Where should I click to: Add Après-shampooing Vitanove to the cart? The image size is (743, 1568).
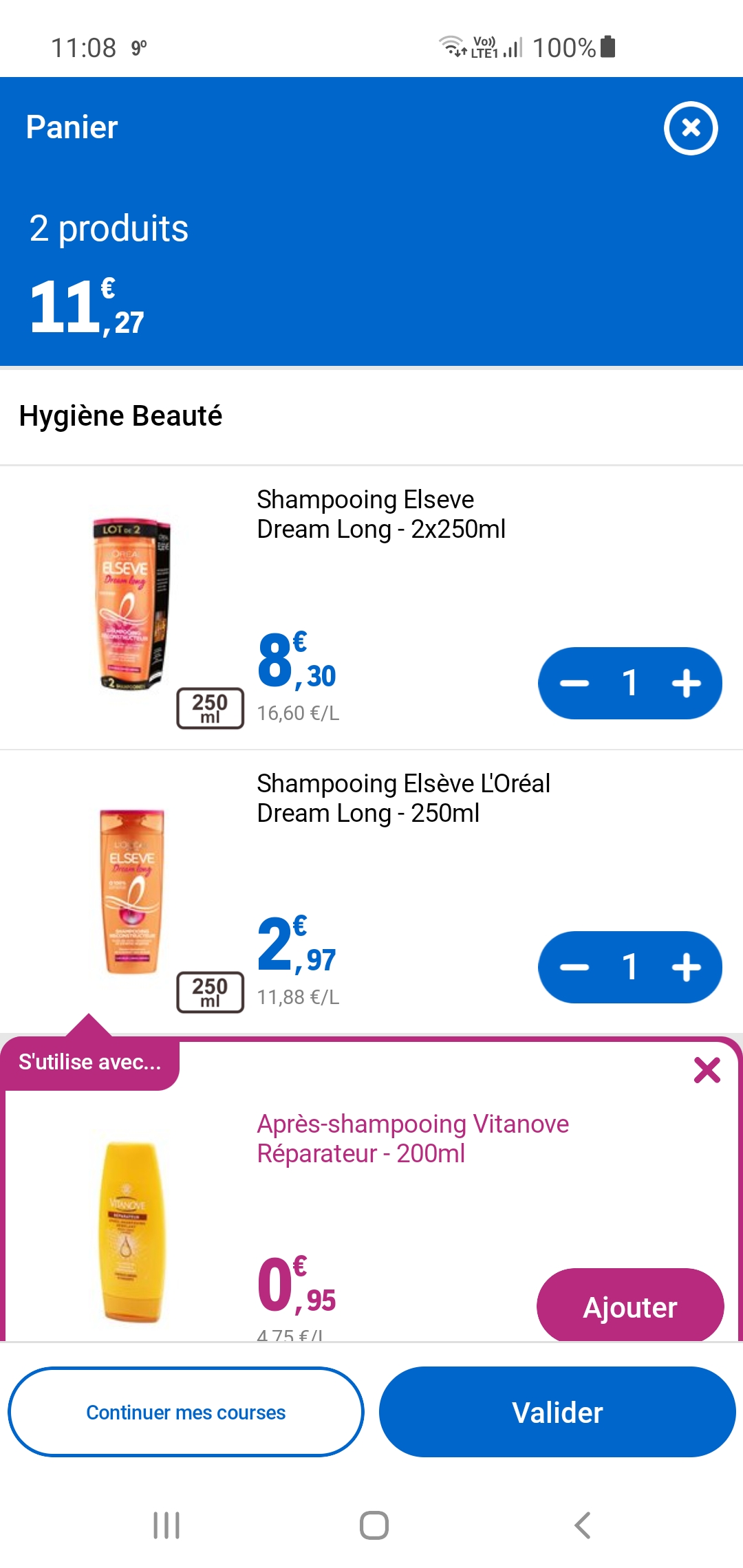point(629,1307)
